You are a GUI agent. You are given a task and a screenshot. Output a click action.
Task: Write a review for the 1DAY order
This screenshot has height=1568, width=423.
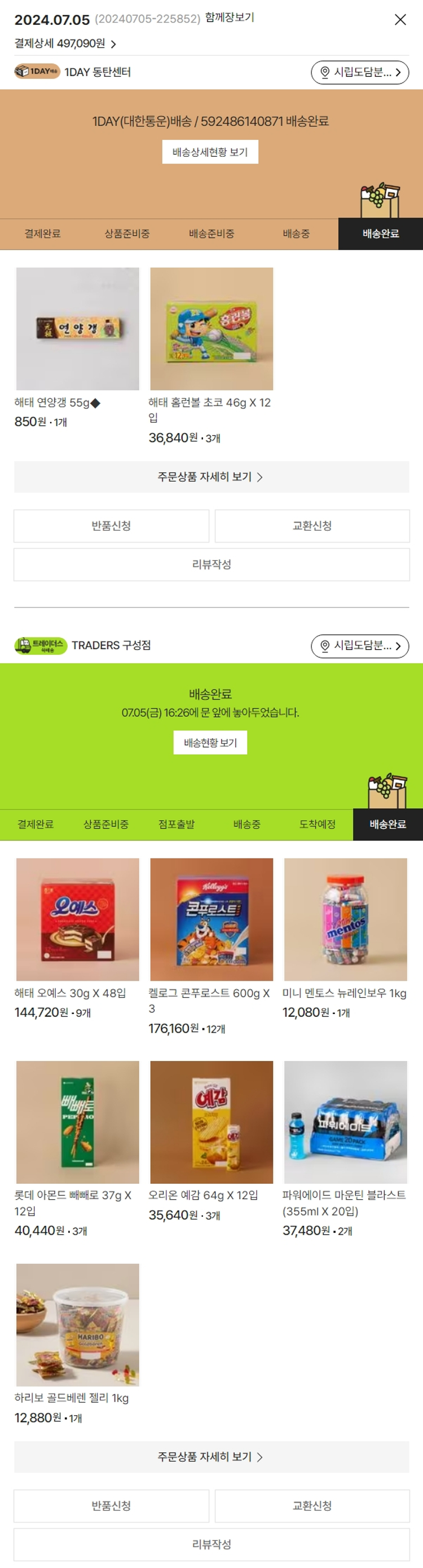click(x=211, y=564)
